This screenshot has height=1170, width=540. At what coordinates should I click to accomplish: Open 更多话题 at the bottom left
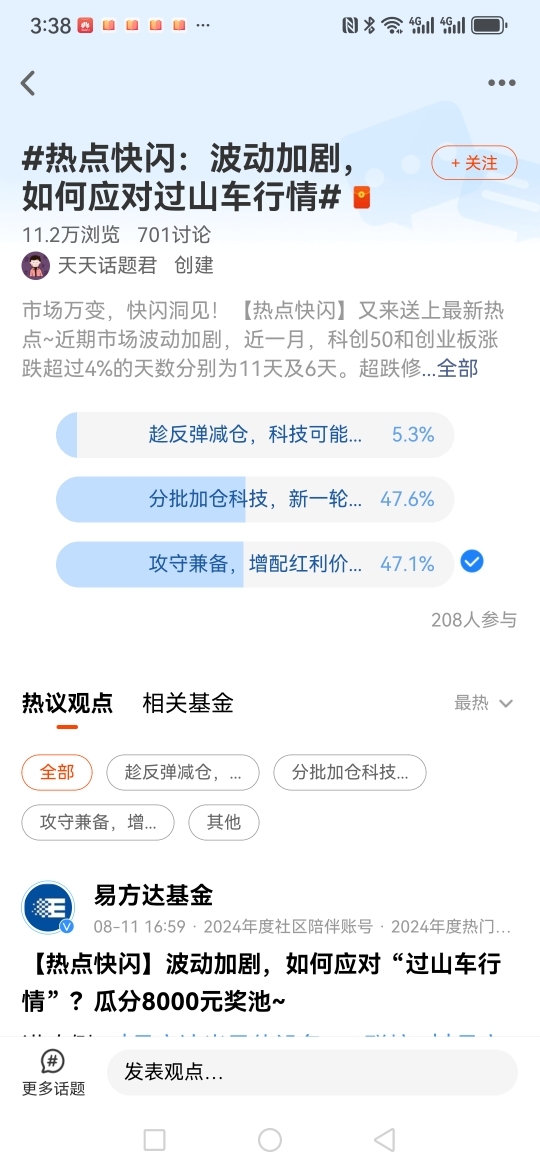(x=53, y=1073)
